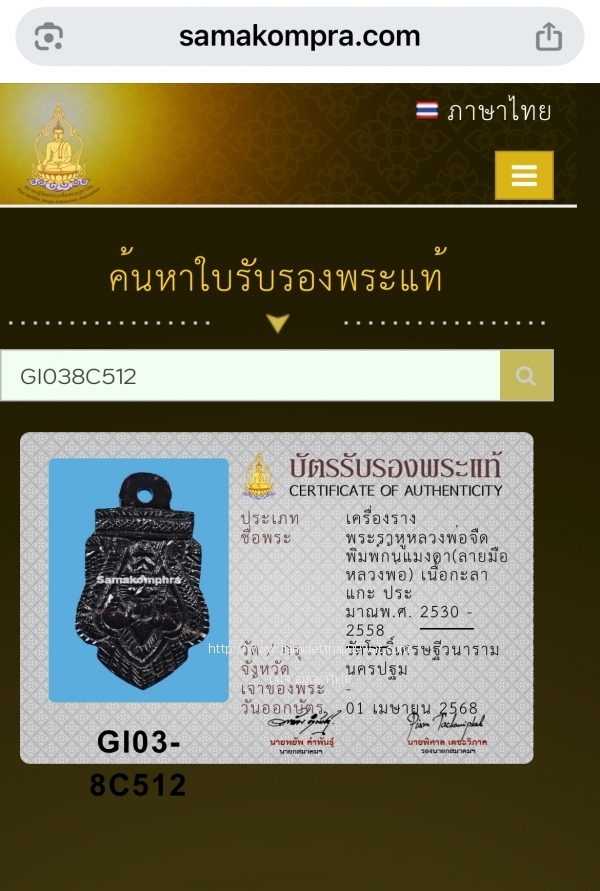Edit the certificate code search field
Screen dimensions: 600x891
point(250,376)
